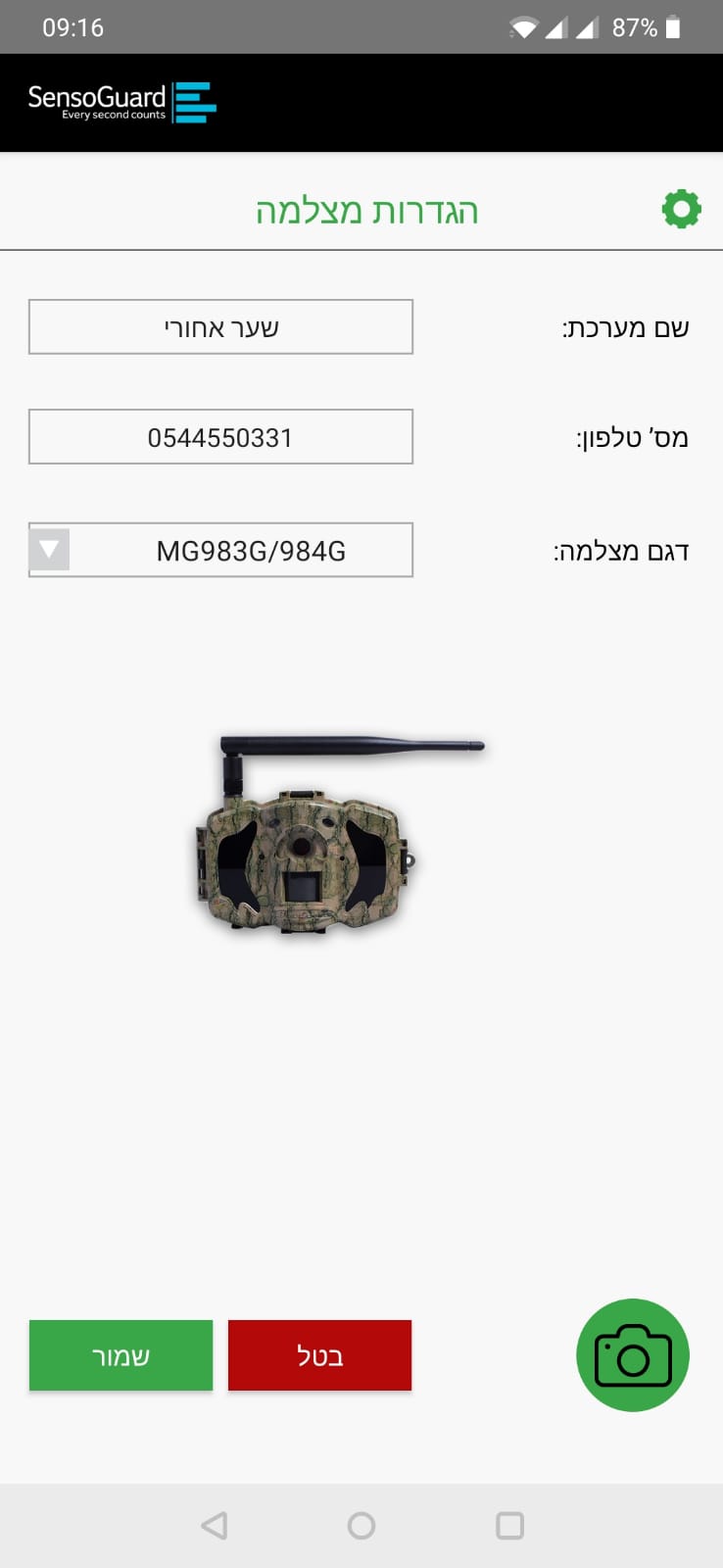Open recent apps from navigation bar
The height and width of the screenshot is (1568, 723).
(x=509, y=1525)
